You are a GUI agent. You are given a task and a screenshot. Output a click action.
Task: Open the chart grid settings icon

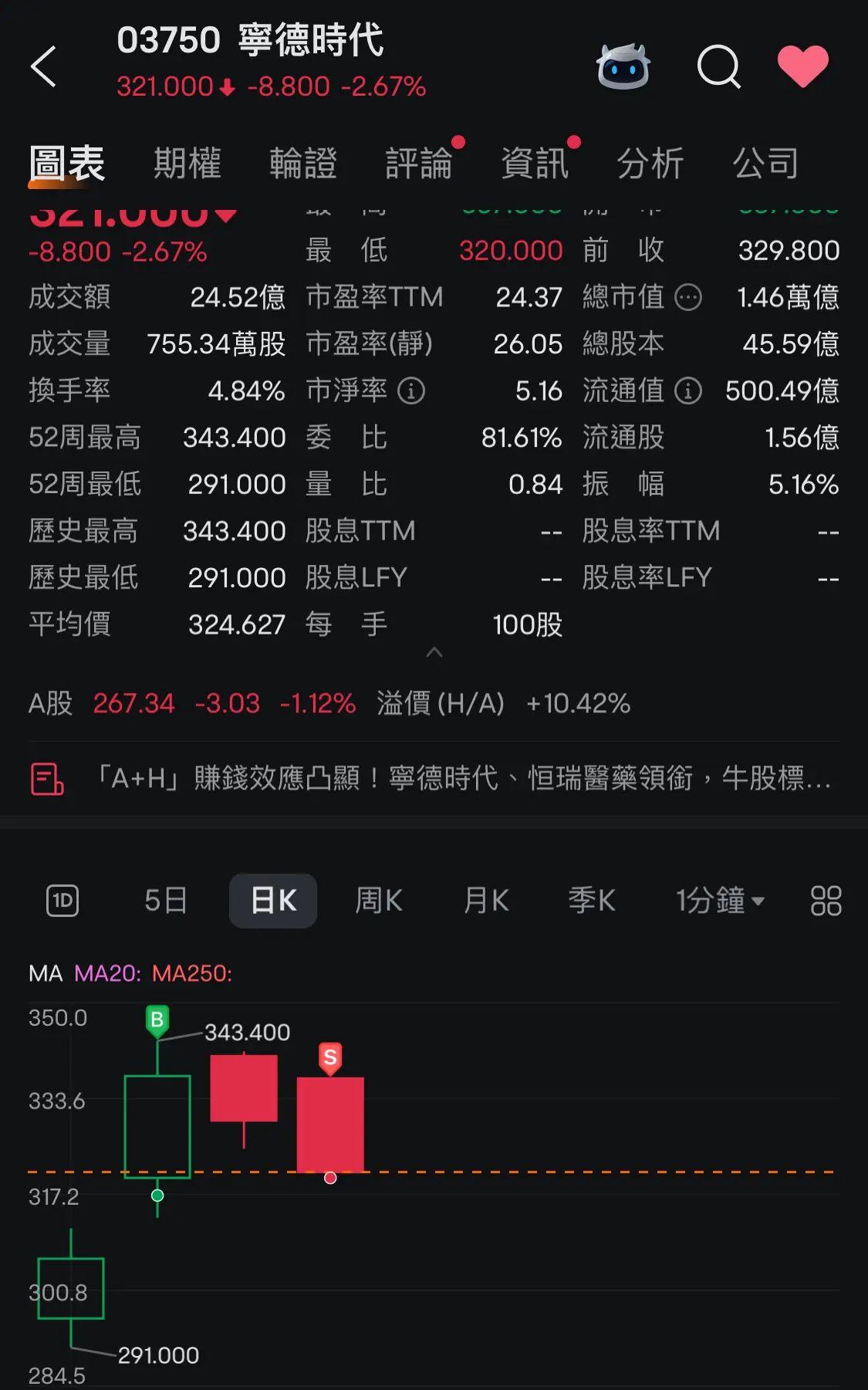(826, 901)
